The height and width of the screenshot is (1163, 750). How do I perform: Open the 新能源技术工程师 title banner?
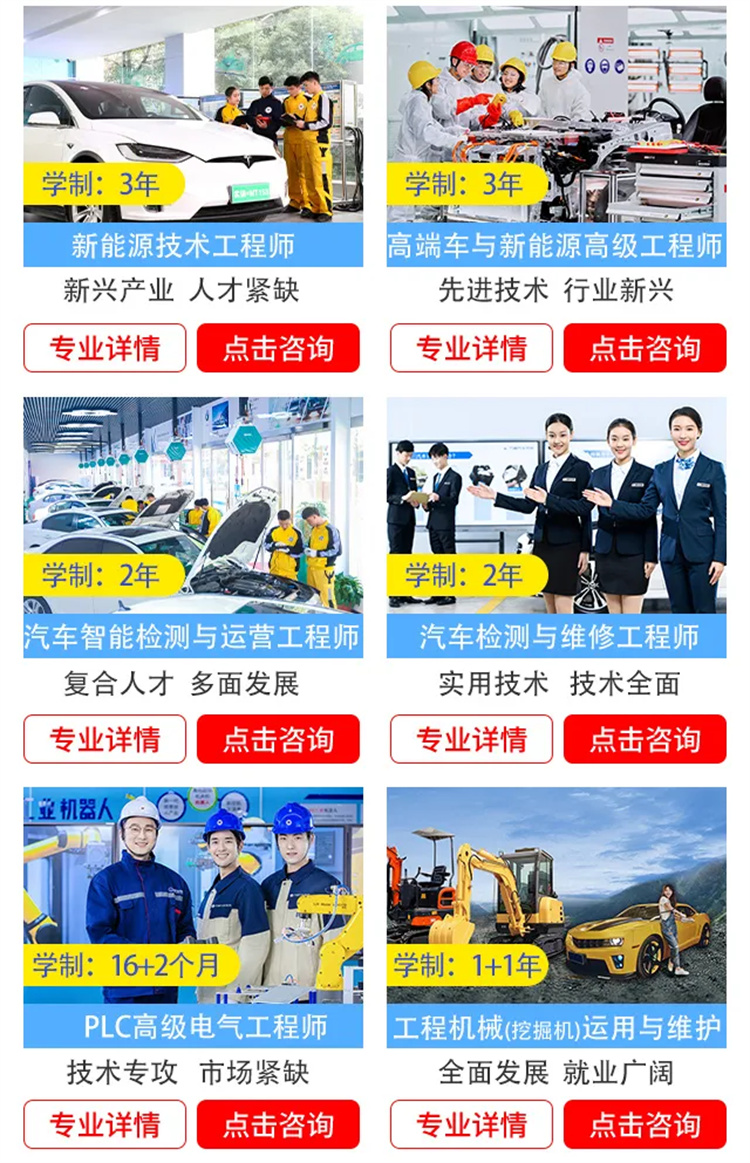186,243
